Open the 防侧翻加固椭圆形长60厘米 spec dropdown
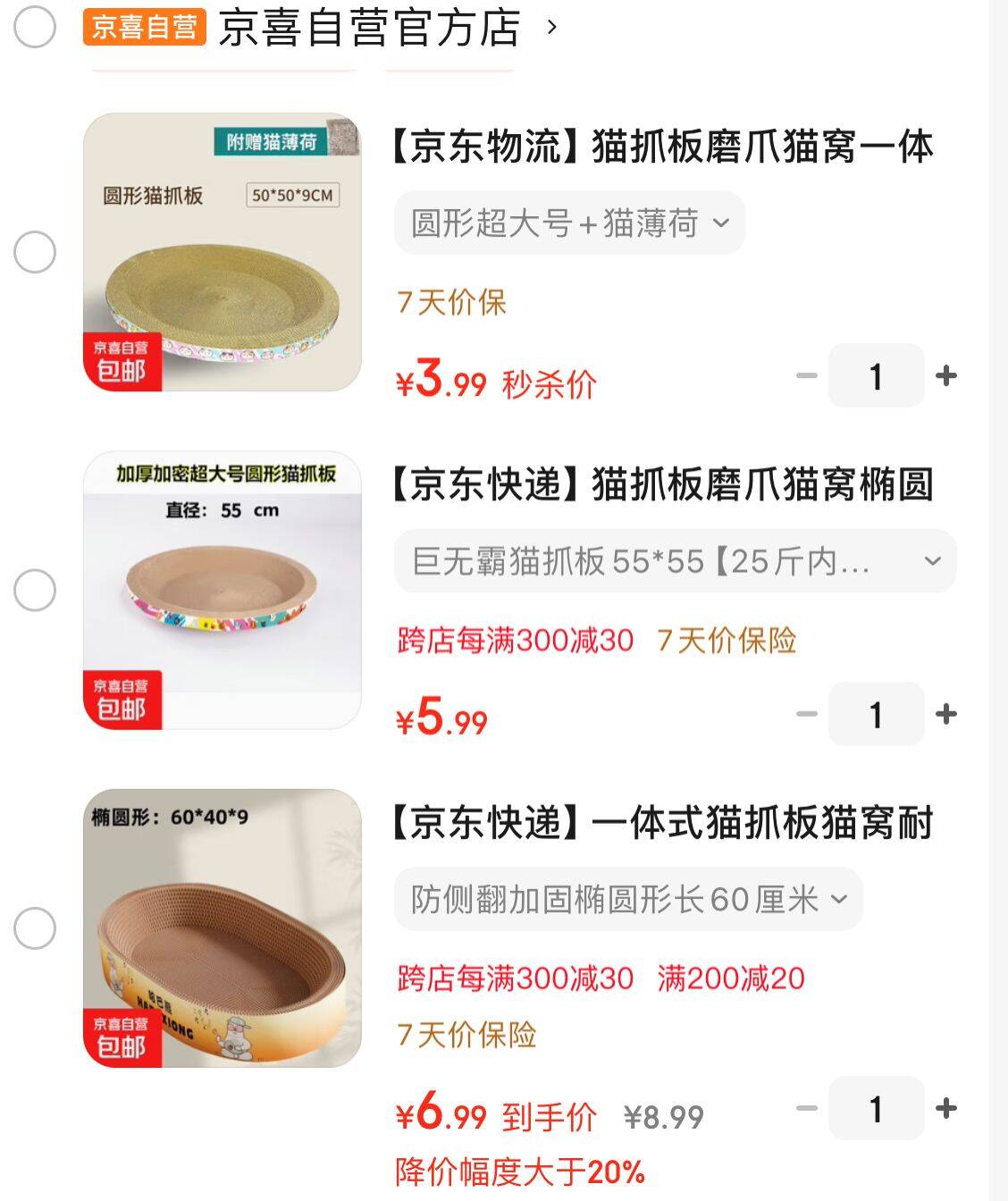The width and height of the screenshot is (1008, 1201). (628, 901)
